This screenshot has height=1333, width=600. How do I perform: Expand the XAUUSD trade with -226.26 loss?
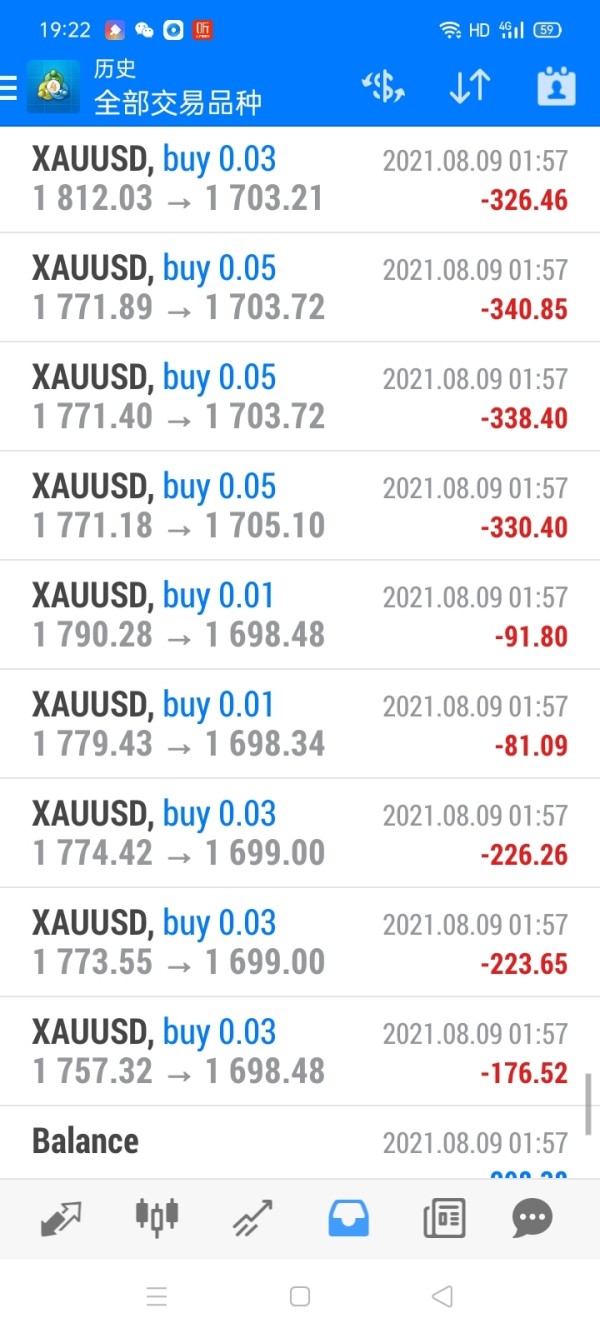[x=300, y=833]
